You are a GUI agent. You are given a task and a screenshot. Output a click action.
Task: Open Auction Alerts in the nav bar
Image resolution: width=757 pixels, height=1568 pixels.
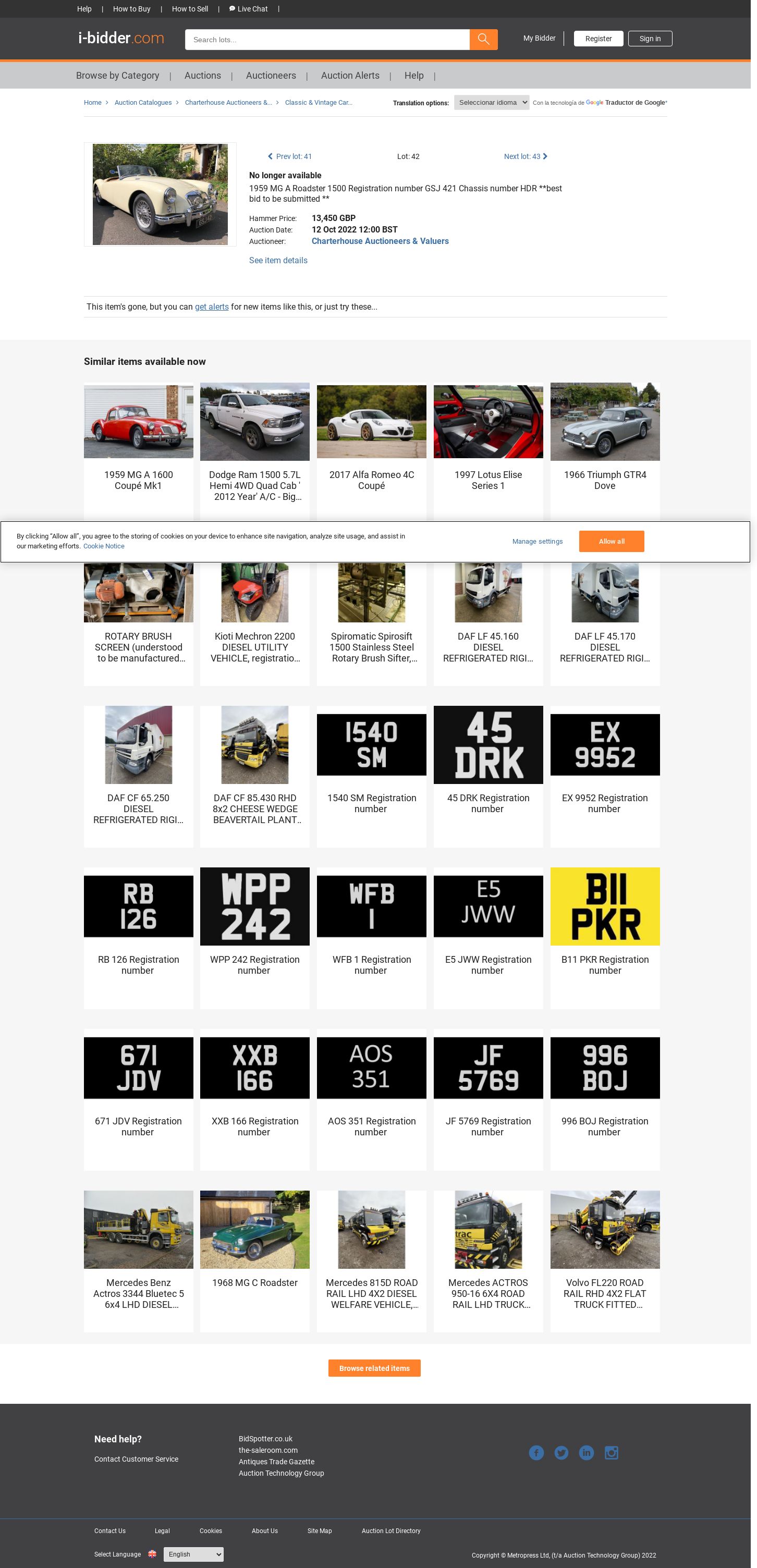pyautogui.click(x=350, y=76)
